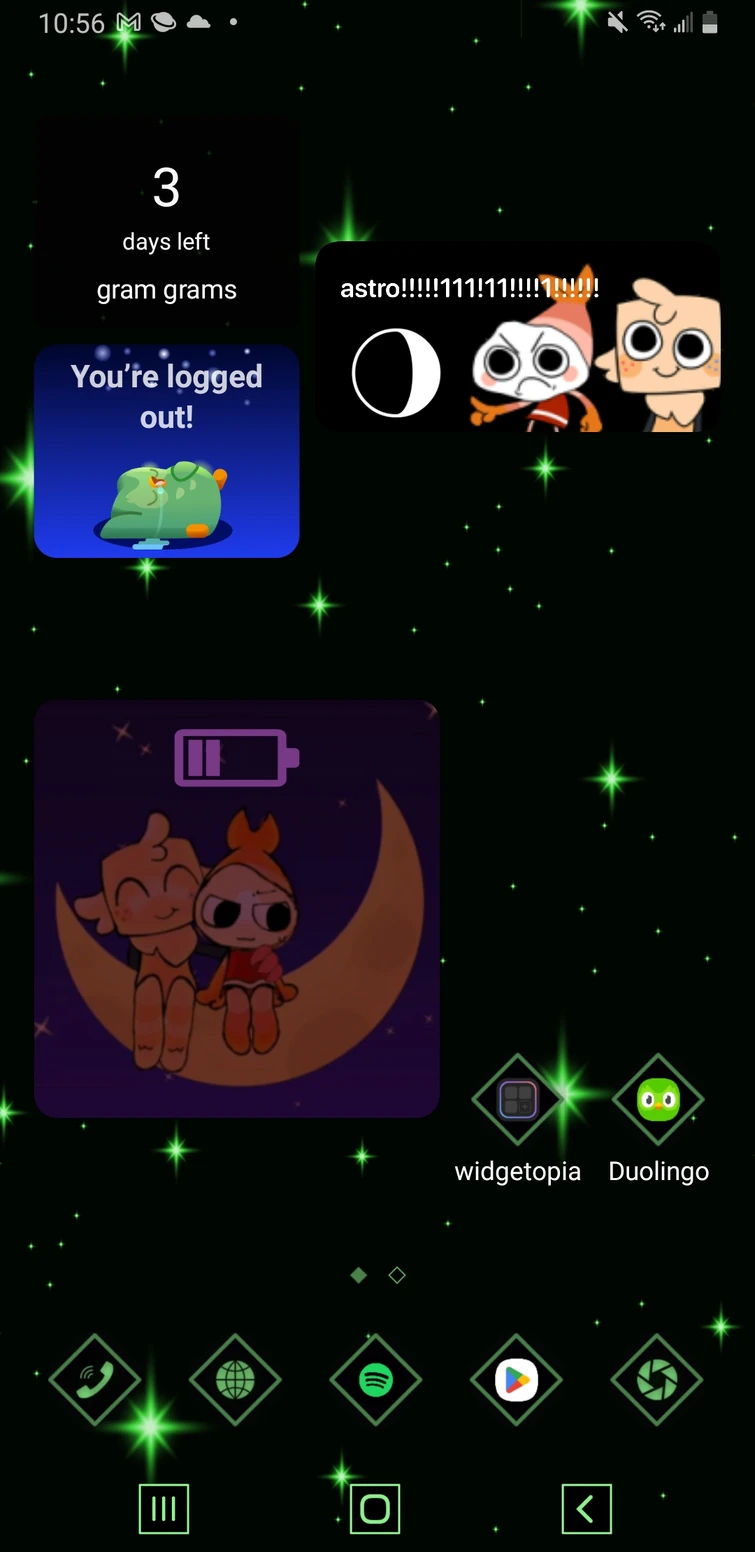Screen dimensions: 755x1552
Task: Open Spotify from the dock
Action: pyautogui.click(x=376, y=1380)
